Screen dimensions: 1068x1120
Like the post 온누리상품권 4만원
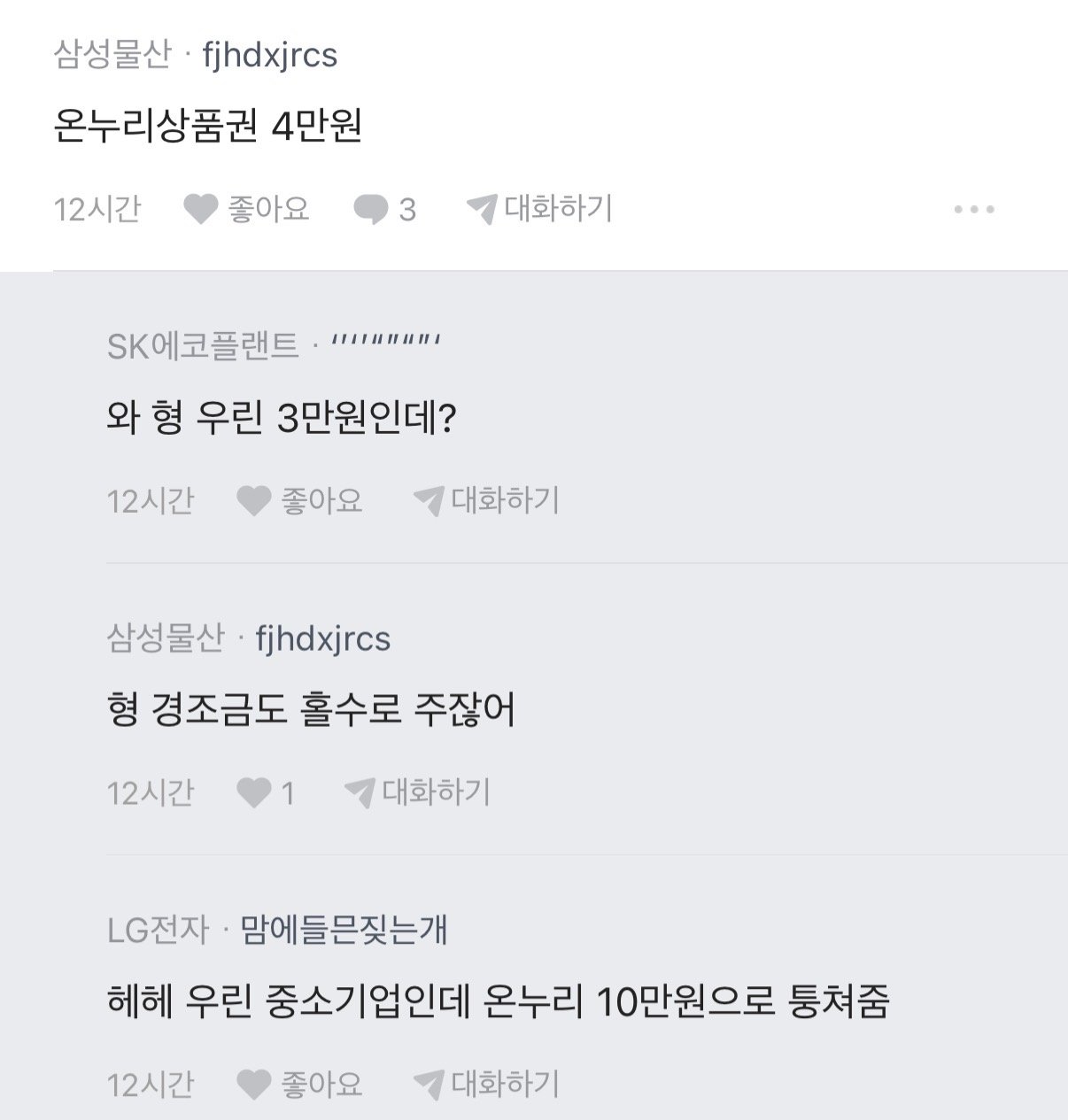[246, 210]
